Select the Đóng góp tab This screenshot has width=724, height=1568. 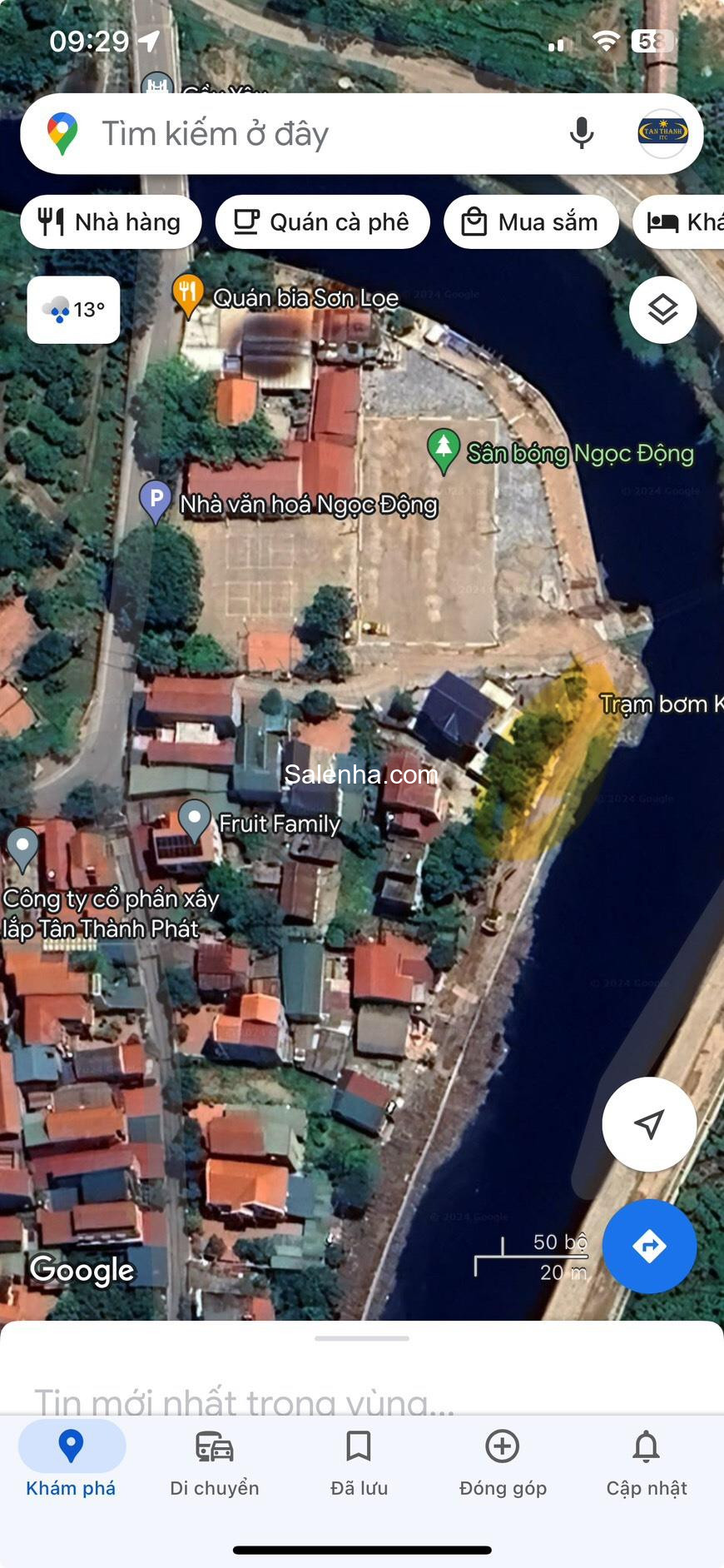click(503, 1464)
